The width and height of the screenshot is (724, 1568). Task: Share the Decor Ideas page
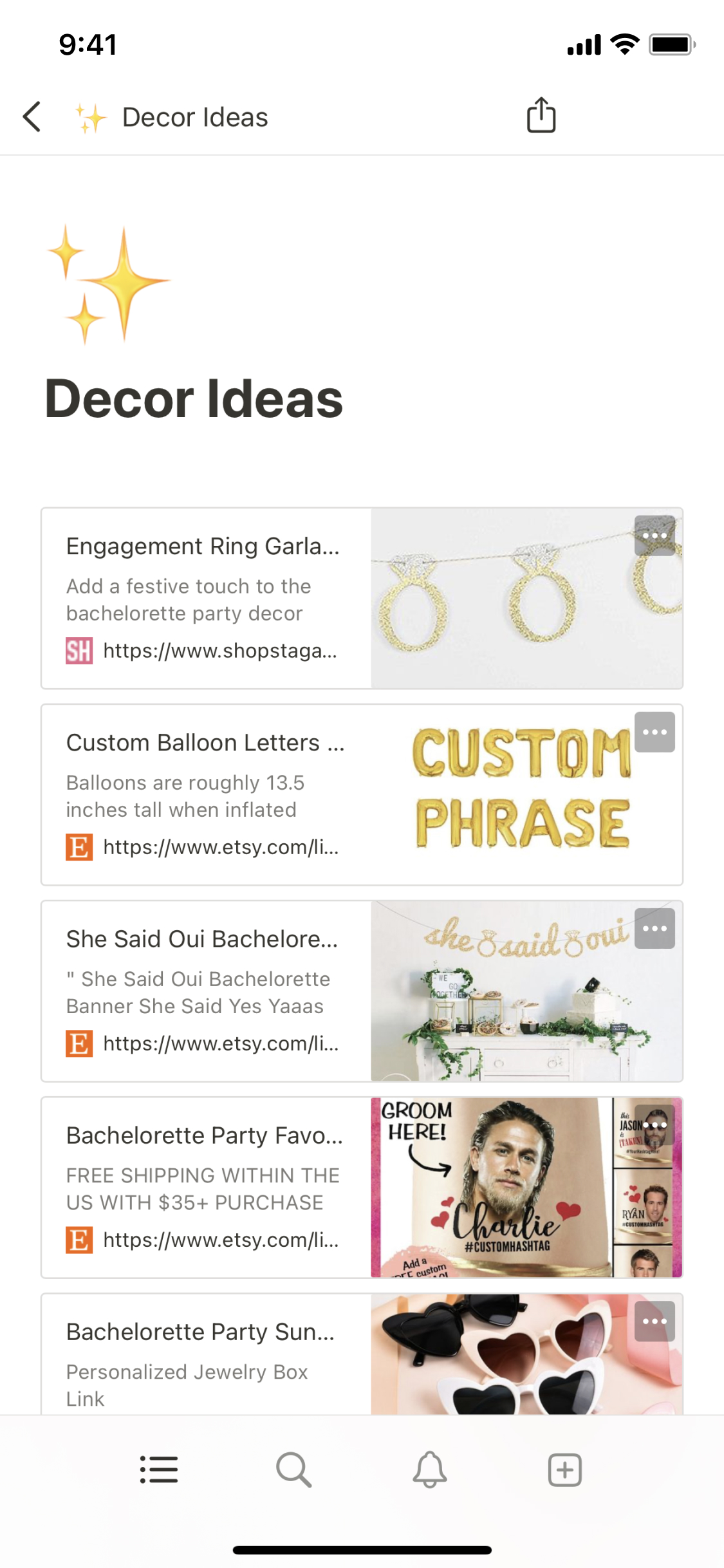pyautogui.click(x=541, y=116)
